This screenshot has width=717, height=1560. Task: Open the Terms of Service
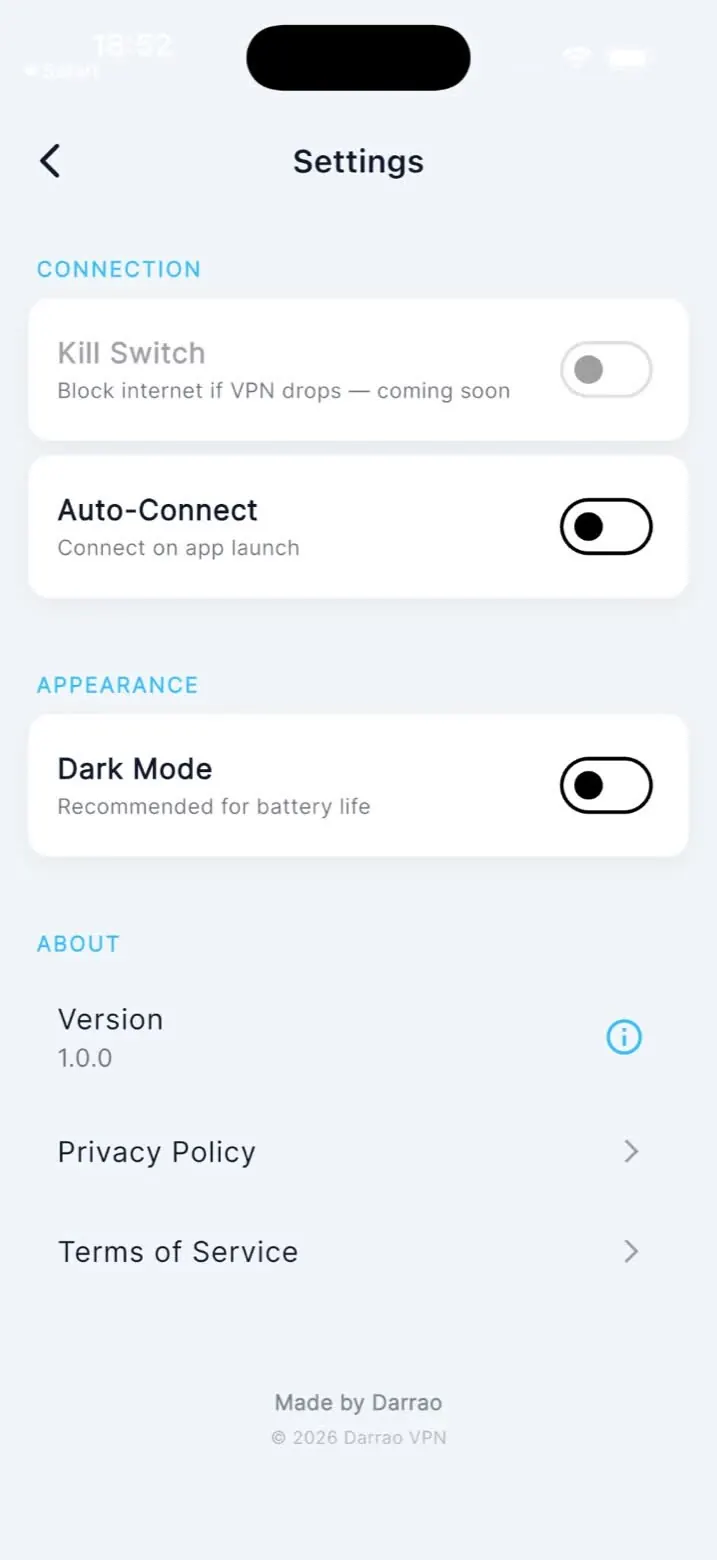[x=358, y=1252]
